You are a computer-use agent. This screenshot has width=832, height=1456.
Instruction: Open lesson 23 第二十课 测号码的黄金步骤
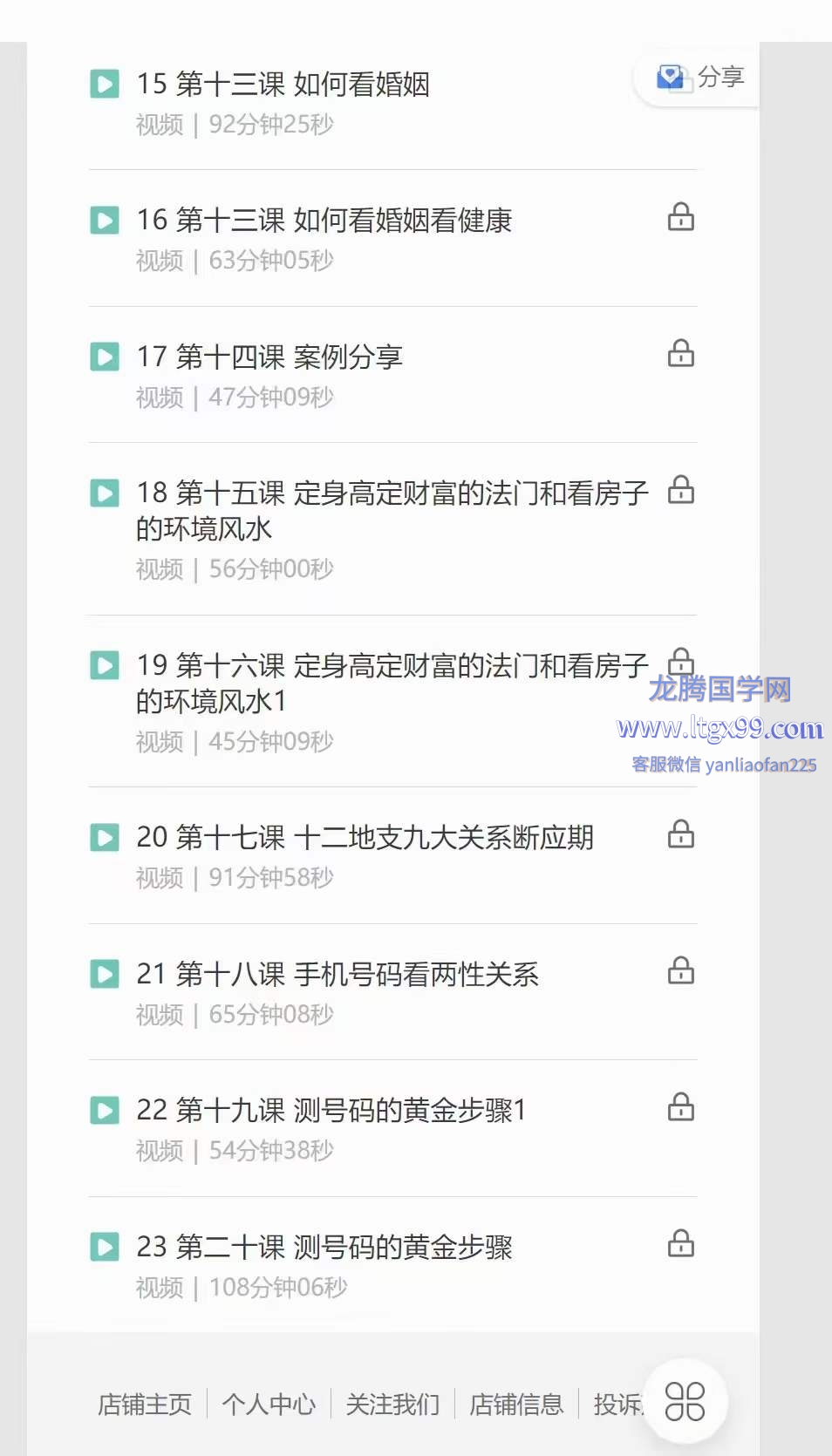(x=324, y=1248)
